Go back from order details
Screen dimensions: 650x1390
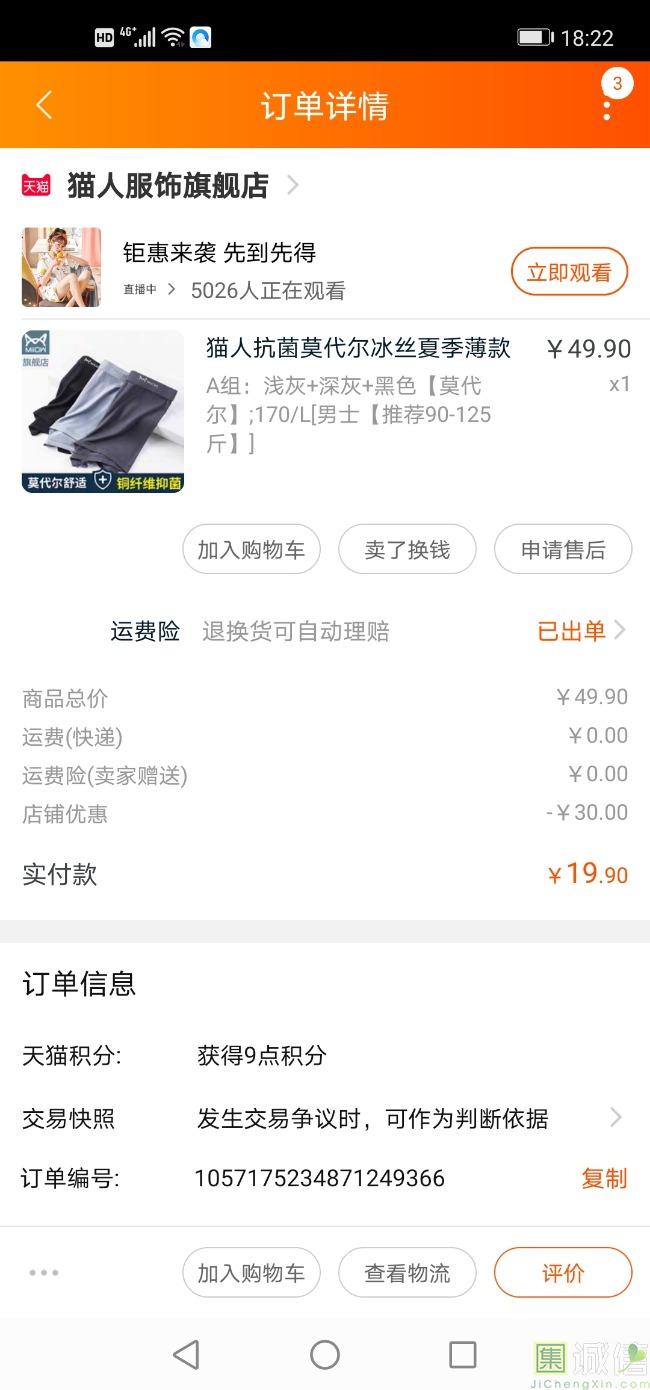(43, 105)
